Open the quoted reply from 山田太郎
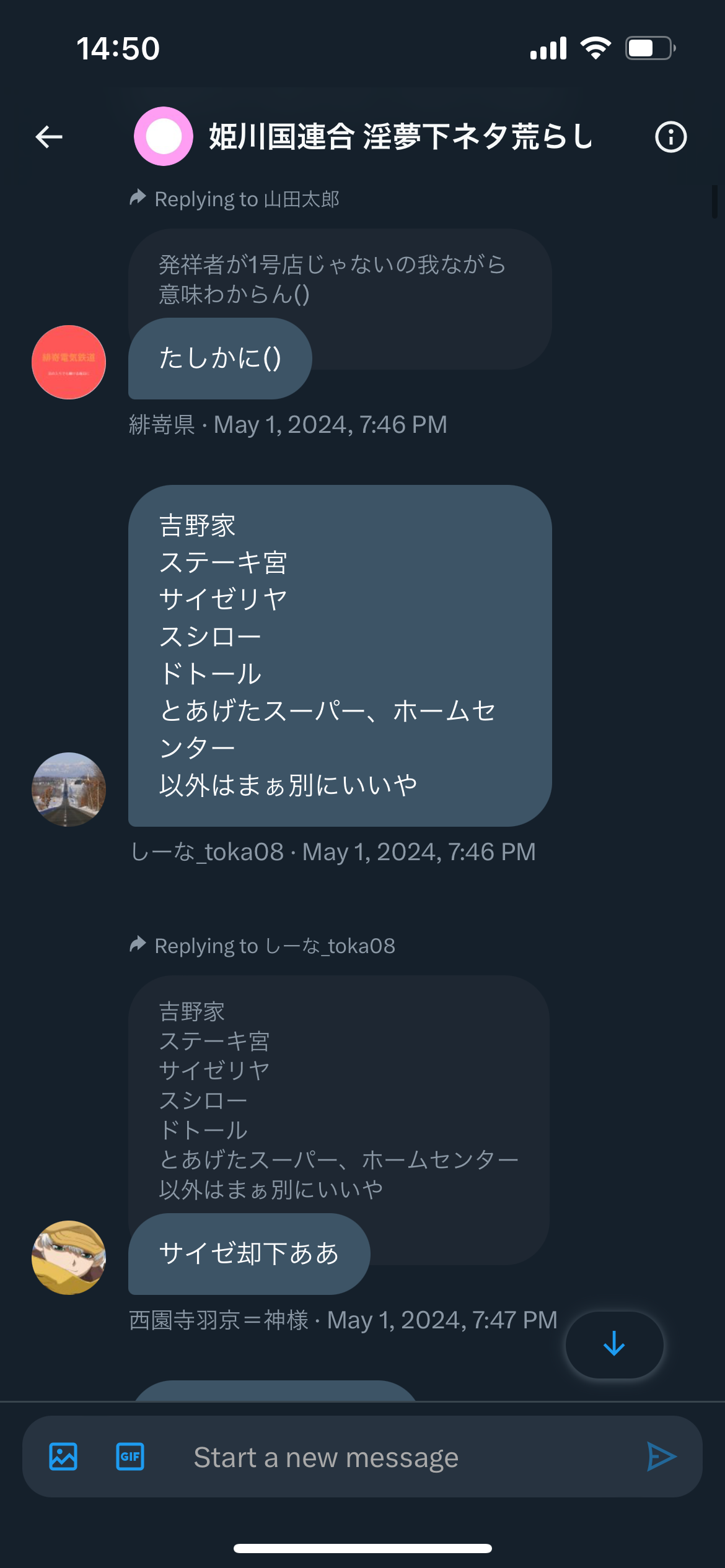 tap(340, 279)
